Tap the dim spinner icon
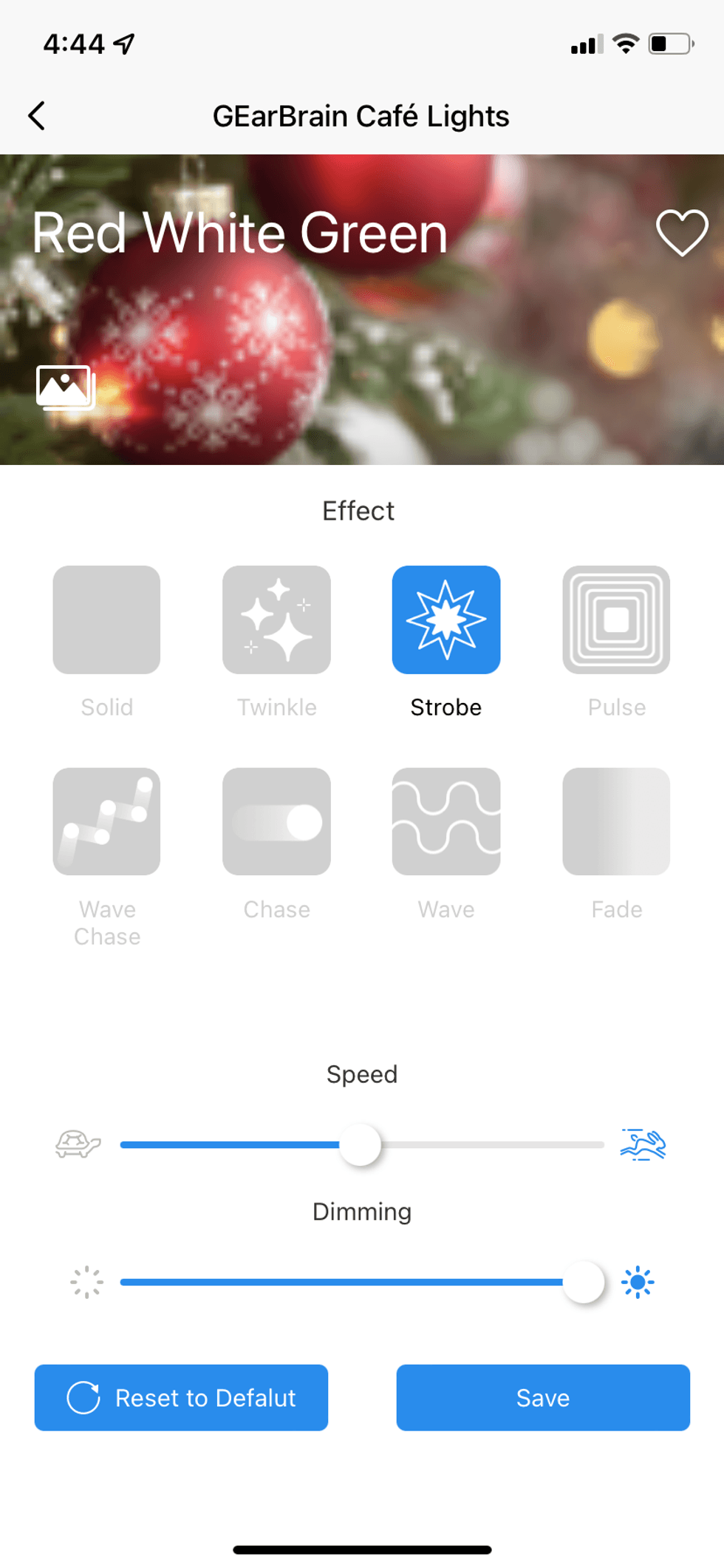The width and height of the screenshot is (724, 1568). pyautogui.click(x=86, y=1283)
